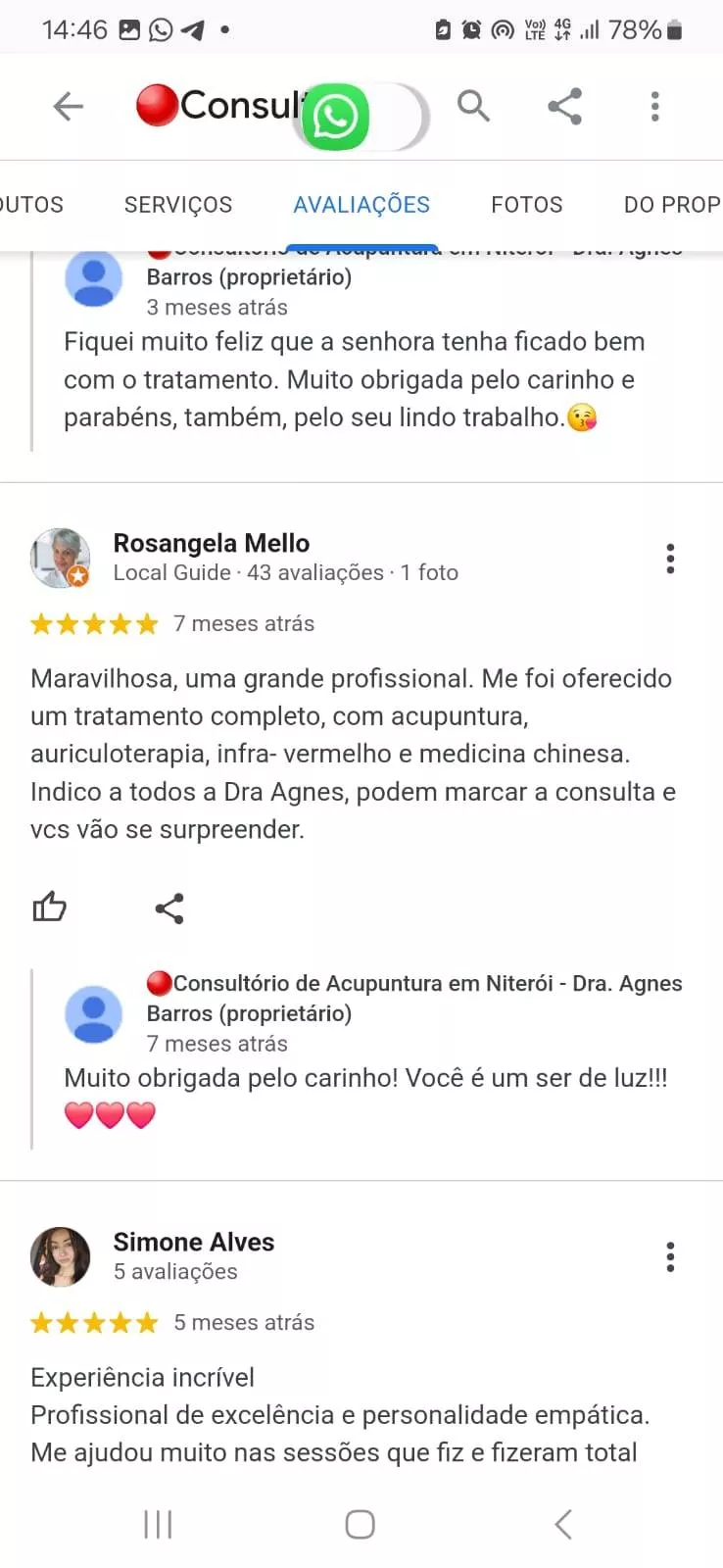
Task: Open the search magnifier icon
Action: tap(473, 105)
